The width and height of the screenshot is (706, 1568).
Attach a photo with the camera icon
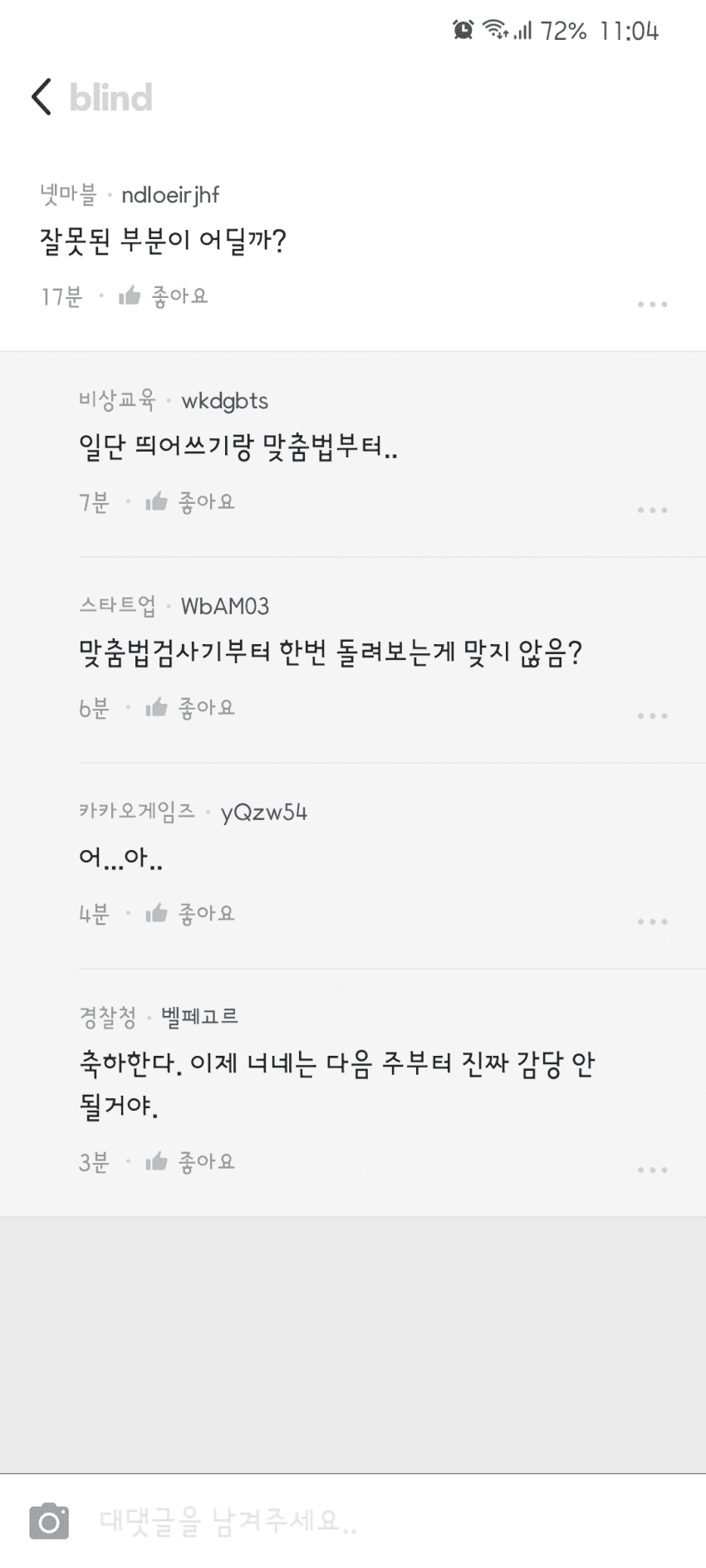(x=49, y=1522)
